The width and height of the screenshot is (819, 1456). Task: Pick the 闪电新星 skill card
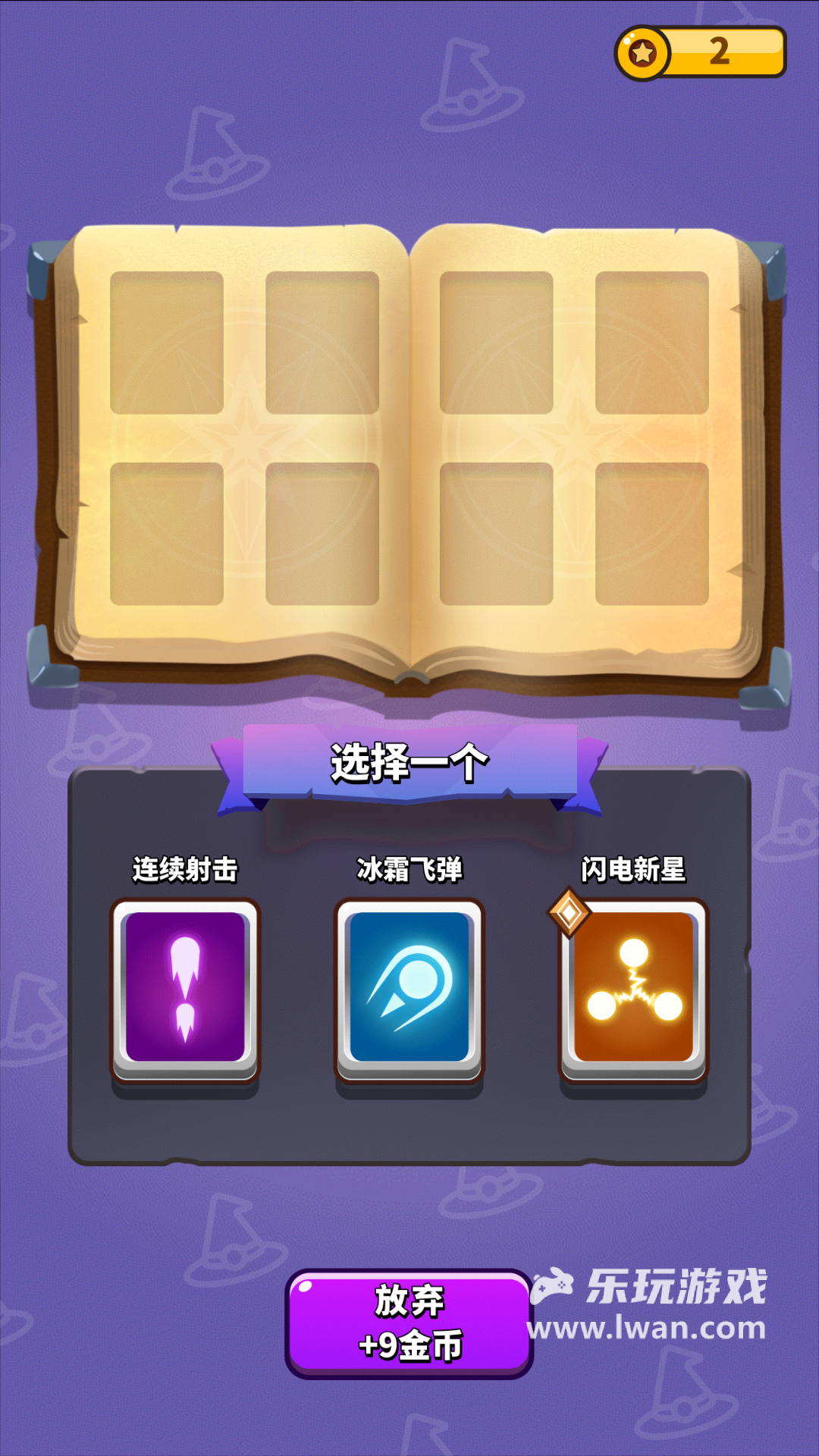tap(633, 988)
